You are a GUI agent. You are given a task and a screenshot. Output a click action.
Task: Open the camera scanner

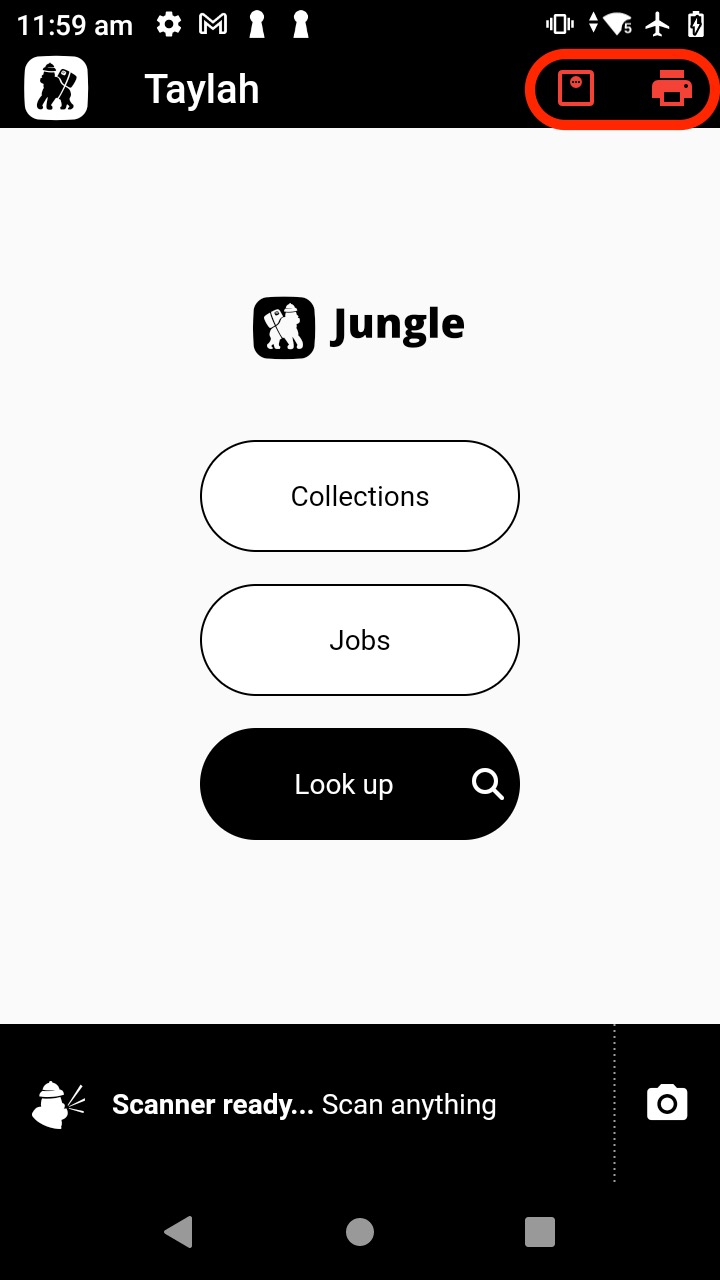point(667,1103)
